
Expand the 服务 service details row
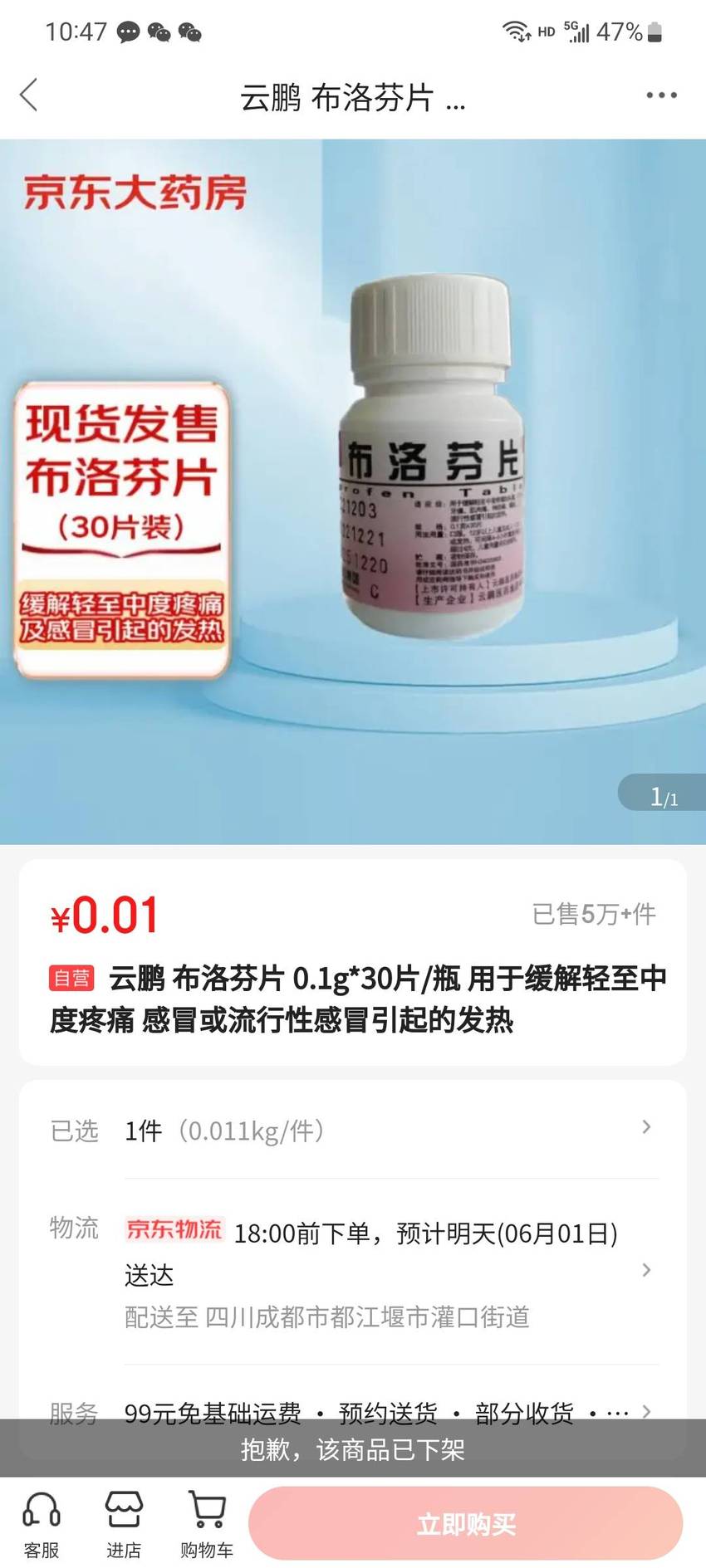click(x=353, y=1412)
